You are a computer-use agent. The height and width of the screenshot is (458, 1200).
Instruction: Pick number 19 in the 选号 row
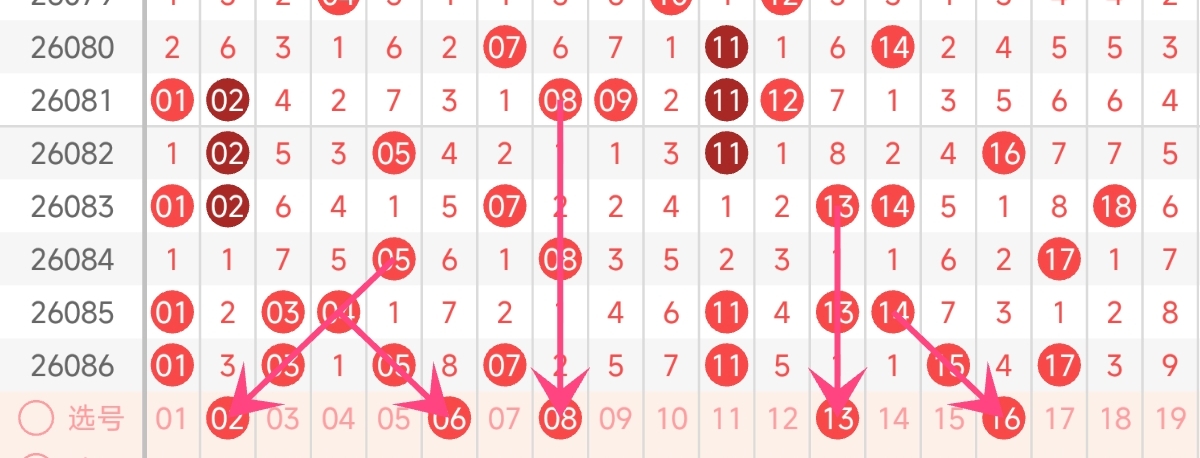[x=1170, y=419]
